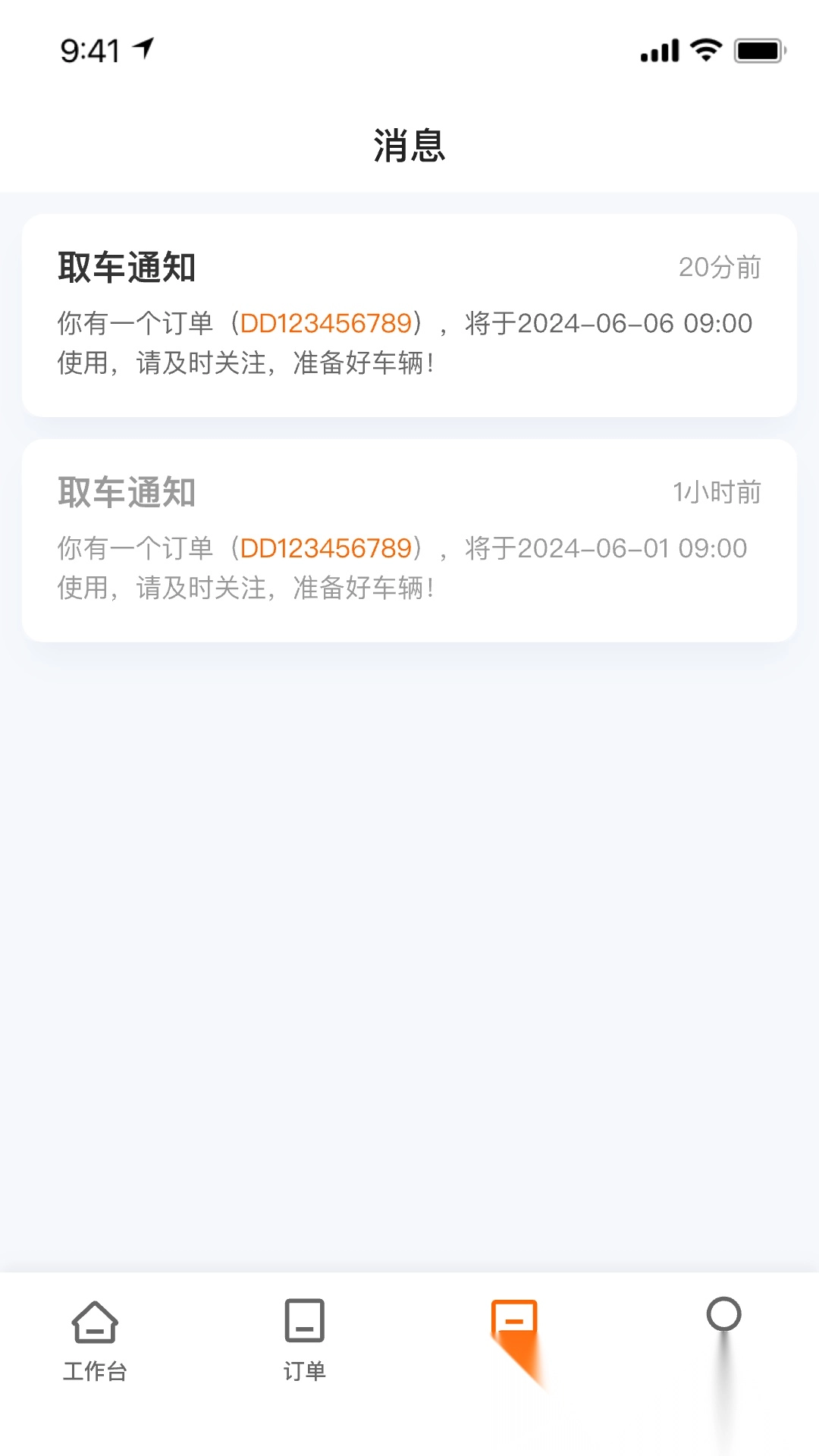Screen dimensions: 819x1456
Task: Go to the last circle tab
Action: (723, 1315)
